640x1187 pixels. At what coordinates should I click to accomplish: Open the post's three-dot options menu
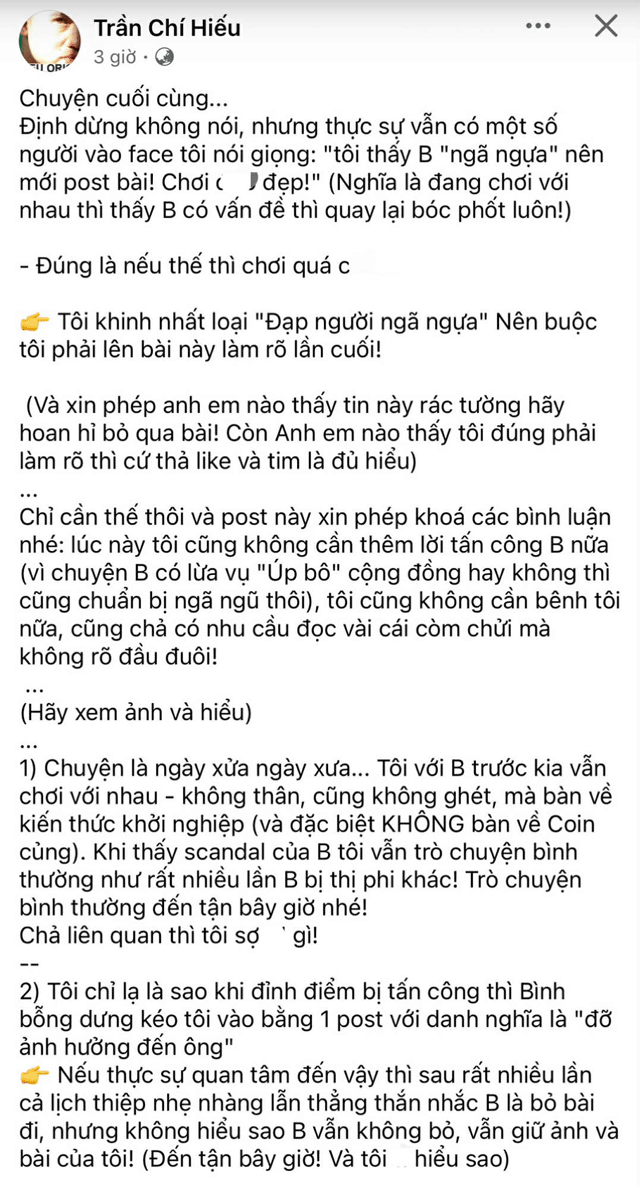[539, 27]
